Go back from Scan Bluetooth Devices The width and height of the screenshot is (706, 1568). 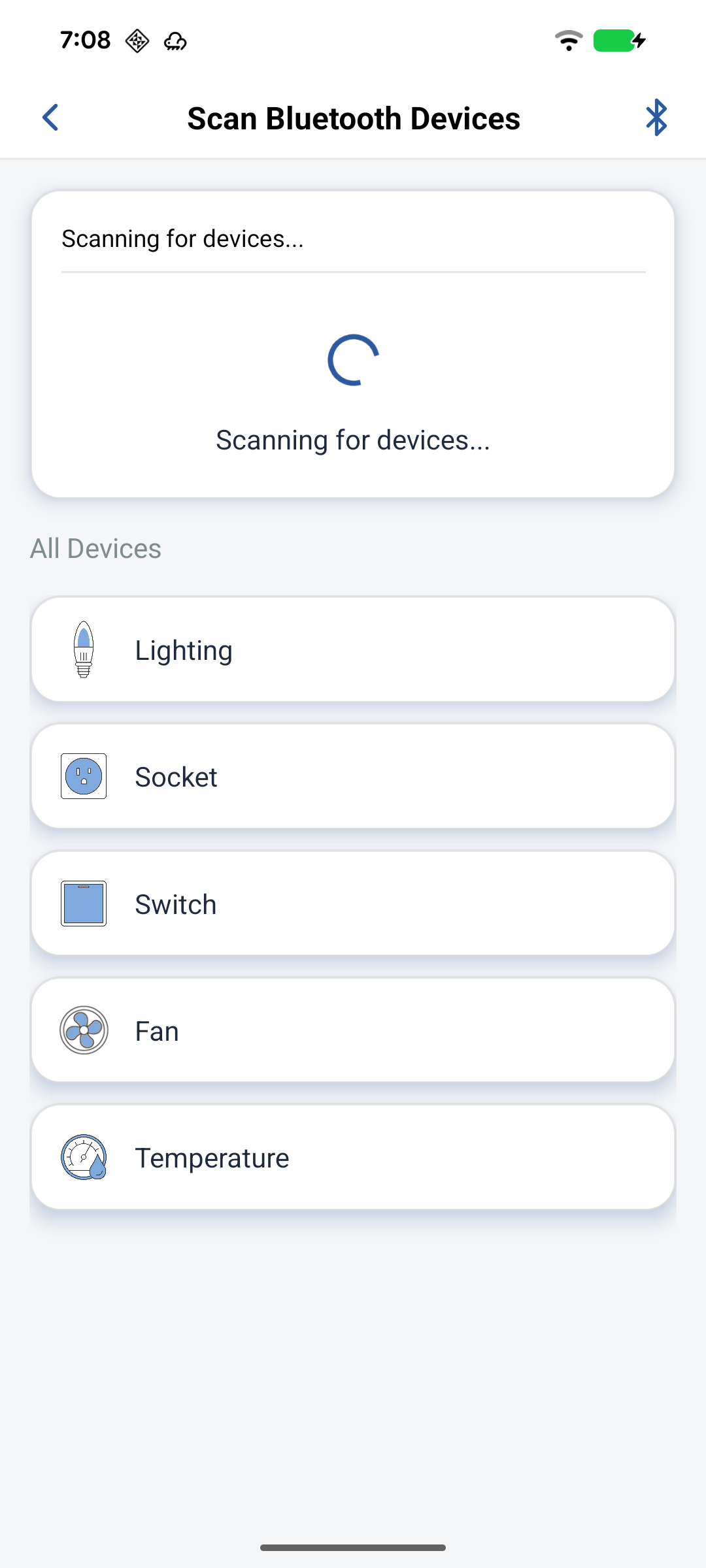51,118
